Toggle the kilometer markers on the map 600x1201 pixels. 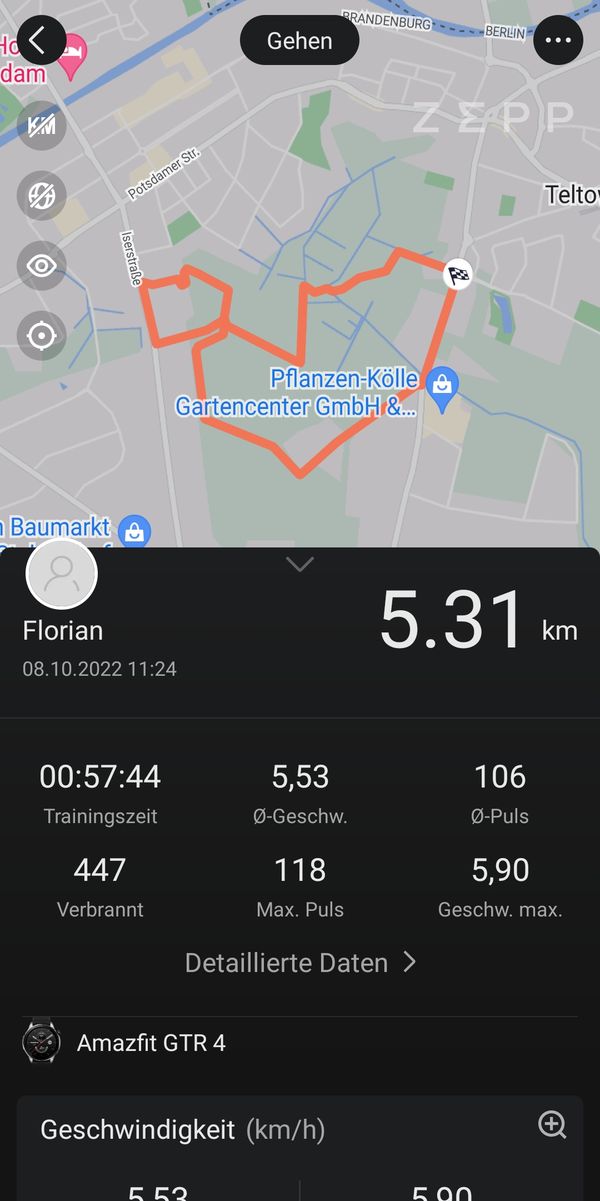42,125
